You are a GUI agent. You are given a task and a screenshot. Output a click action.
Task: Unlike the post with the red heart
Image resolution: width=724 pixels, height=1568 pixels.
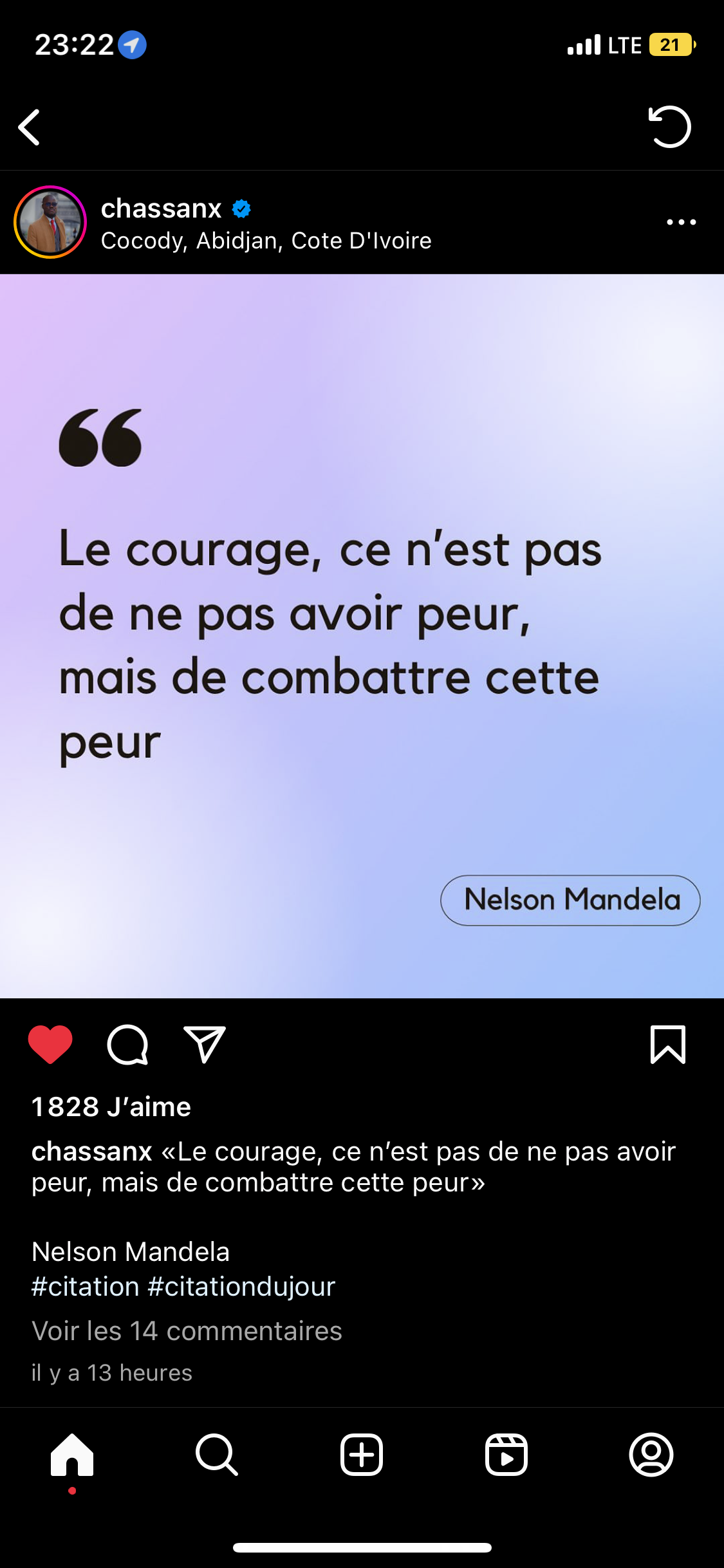(50, 1044)
